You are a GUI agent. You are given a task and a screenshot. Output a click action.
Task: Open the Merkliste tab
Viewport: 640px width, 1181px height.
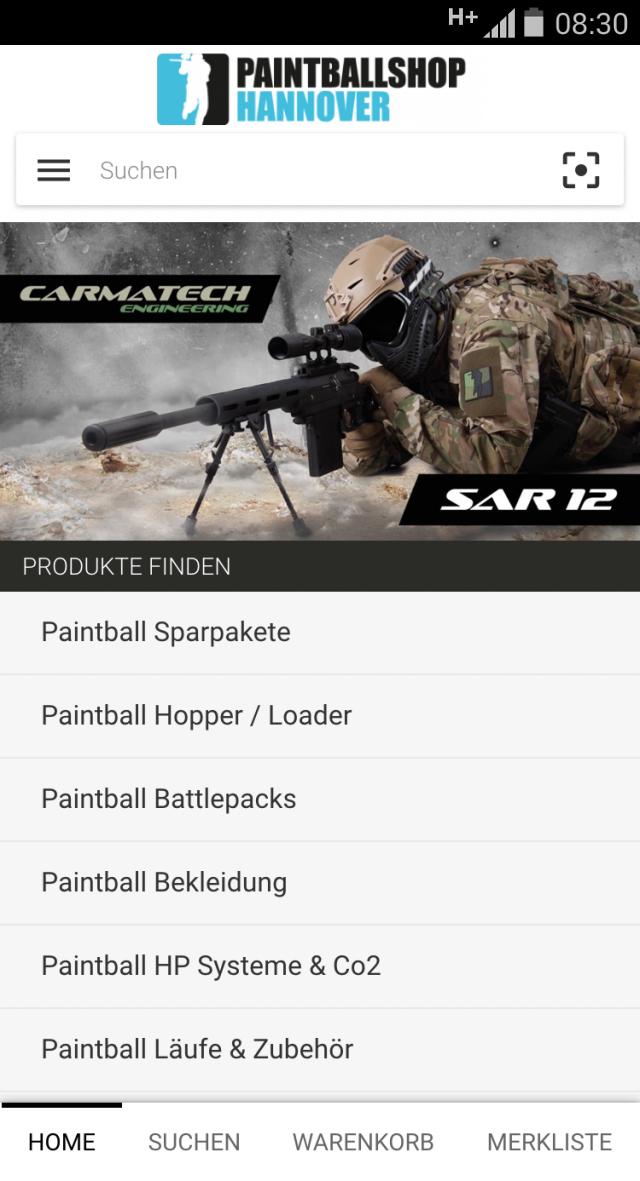[549, 1142]
